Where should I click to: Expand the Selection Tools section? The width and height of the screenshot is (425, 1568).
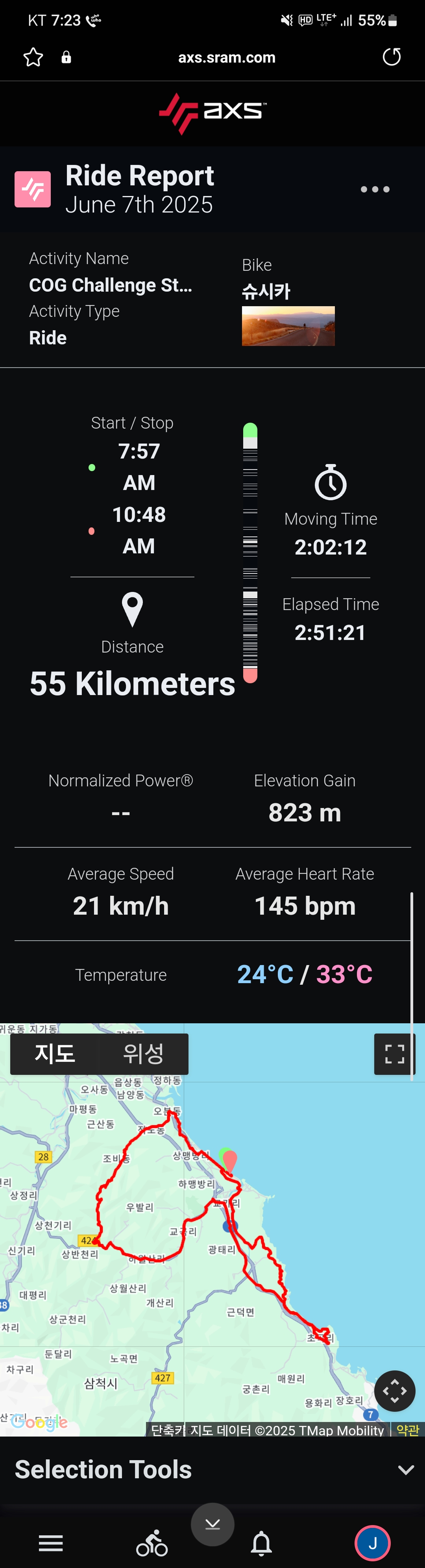[x=405, y=1470]
